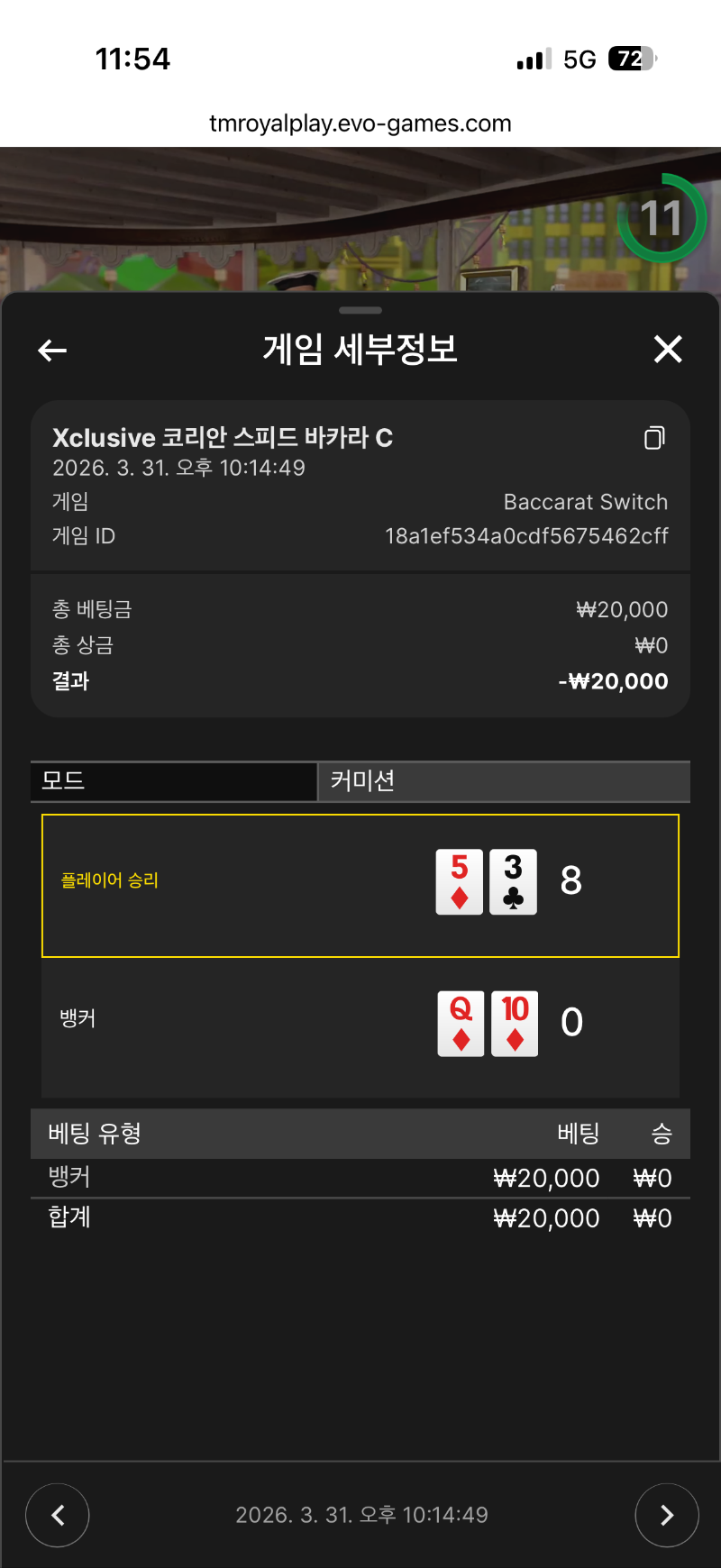The image size is (721, 1568).
Task: Go to the previous game record
Action: [58, 1515]
